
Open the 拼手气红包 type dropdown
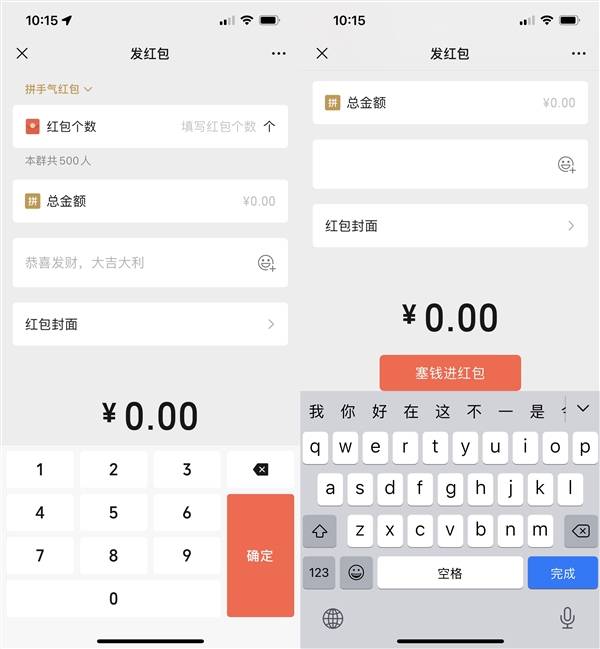(59, 89)
